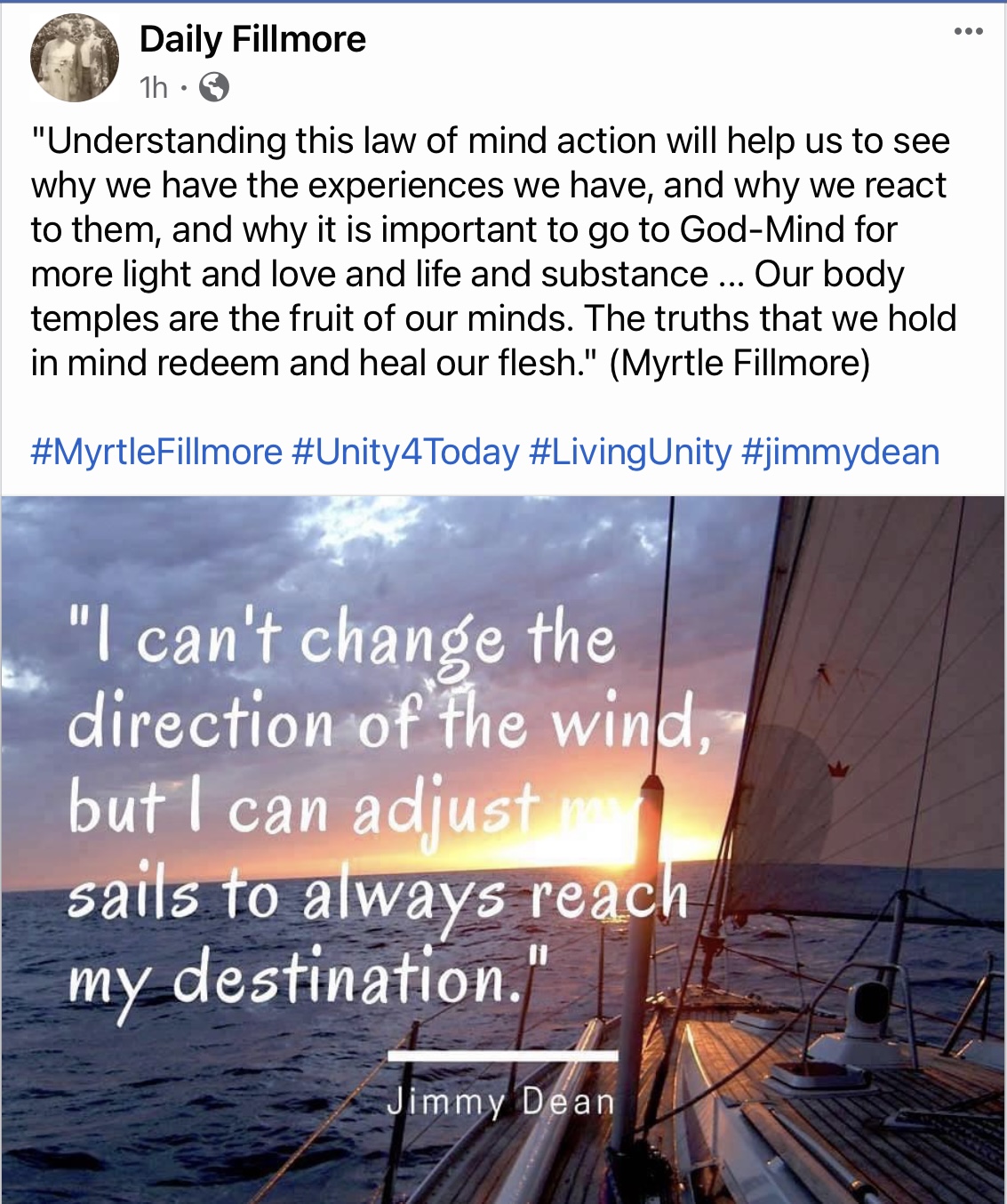
Task: Visit the Daily Fillmore page name
Action: 252,39
